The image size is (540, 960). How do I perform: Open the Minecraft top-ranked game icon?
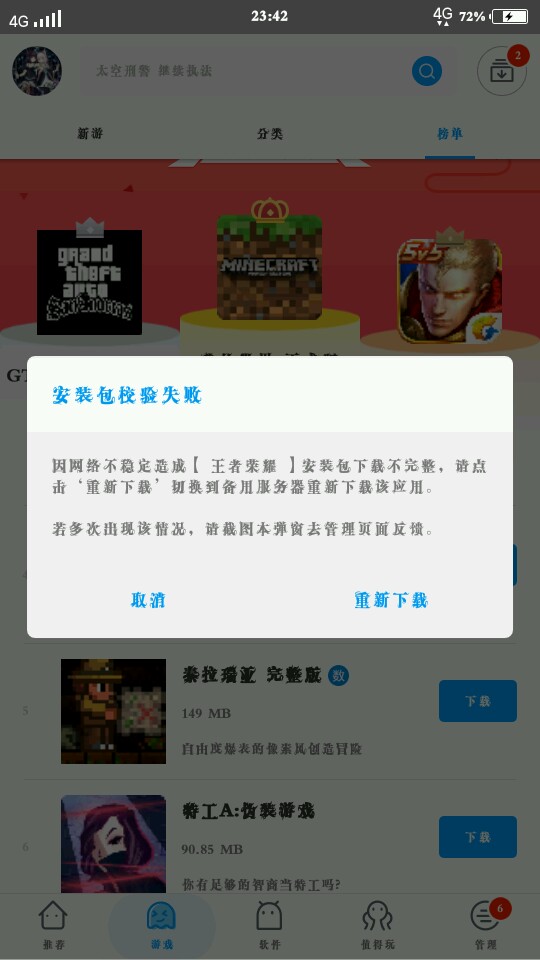tap(269, 267)
